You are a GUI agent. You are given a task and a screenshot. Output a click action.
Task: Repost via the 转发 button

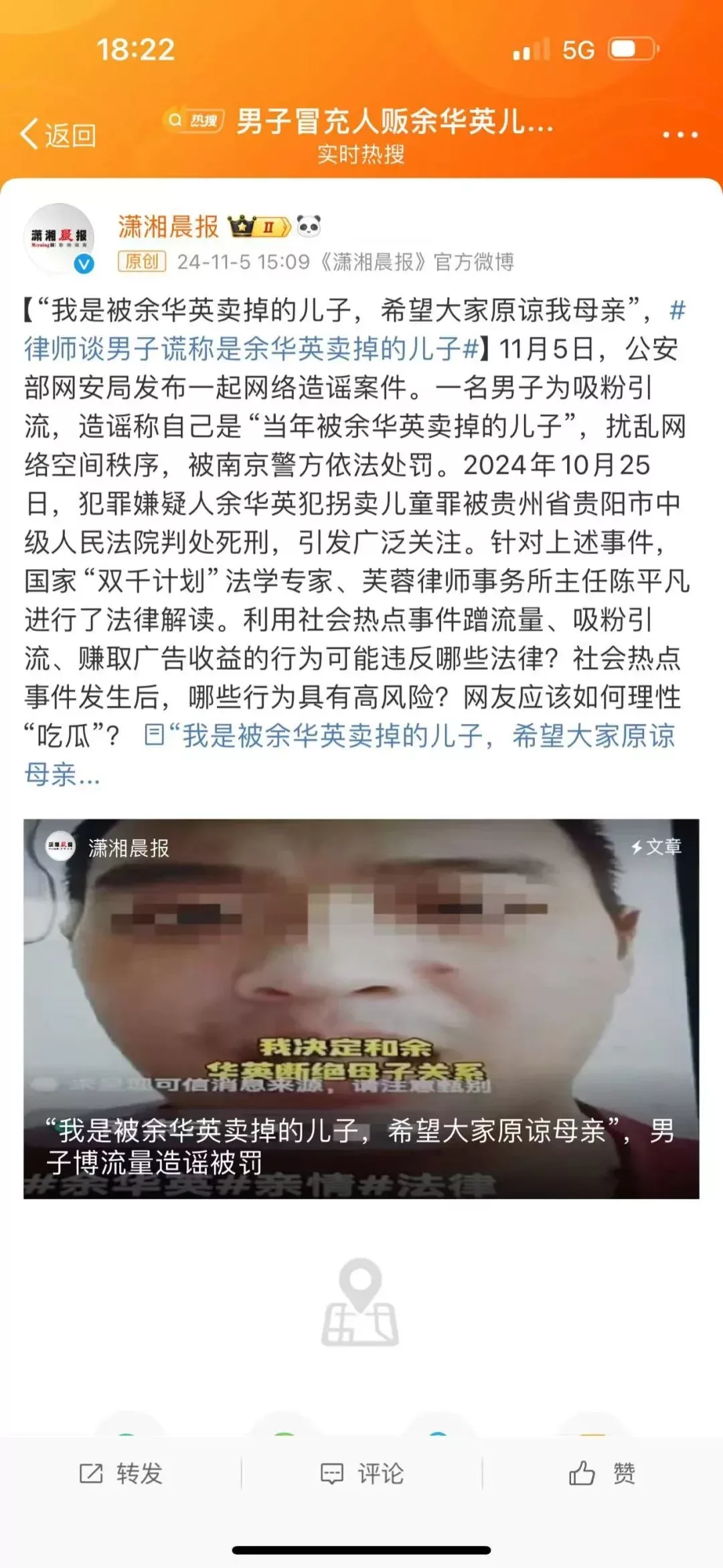121,1473
